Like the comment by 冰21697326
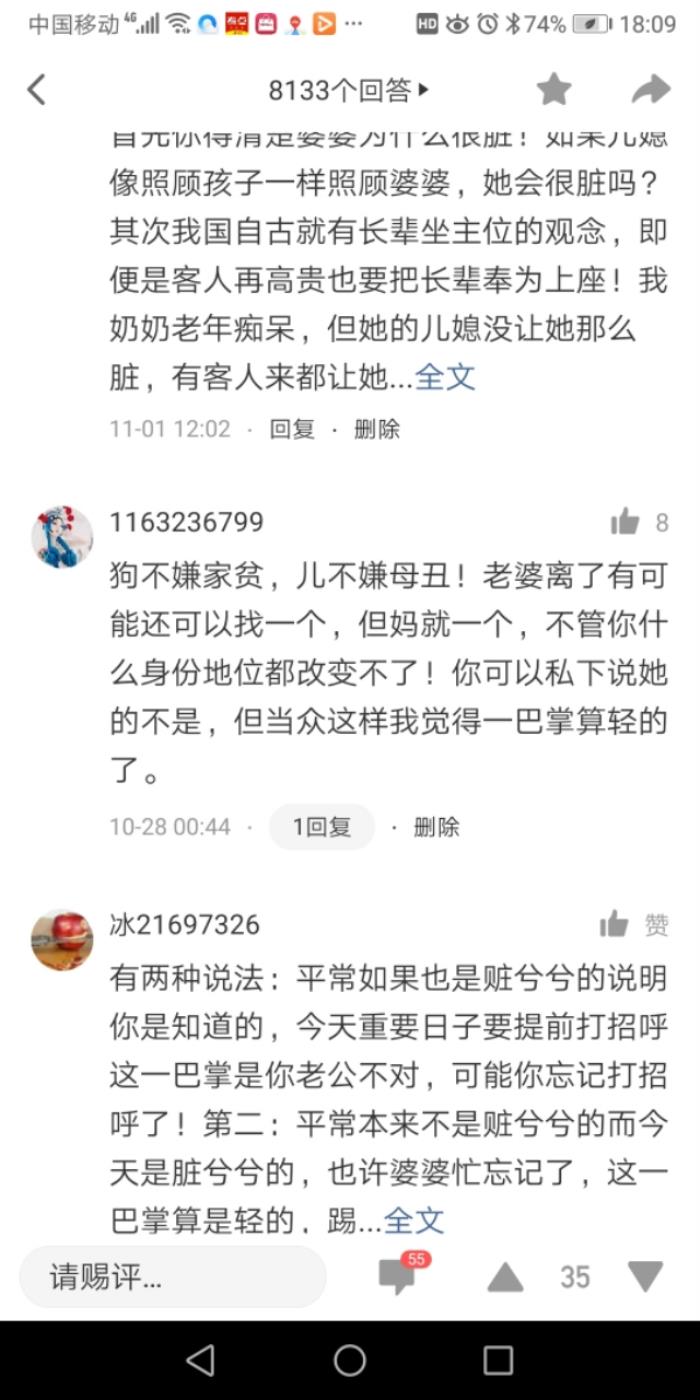700x1400 pixels. [616, 925]
